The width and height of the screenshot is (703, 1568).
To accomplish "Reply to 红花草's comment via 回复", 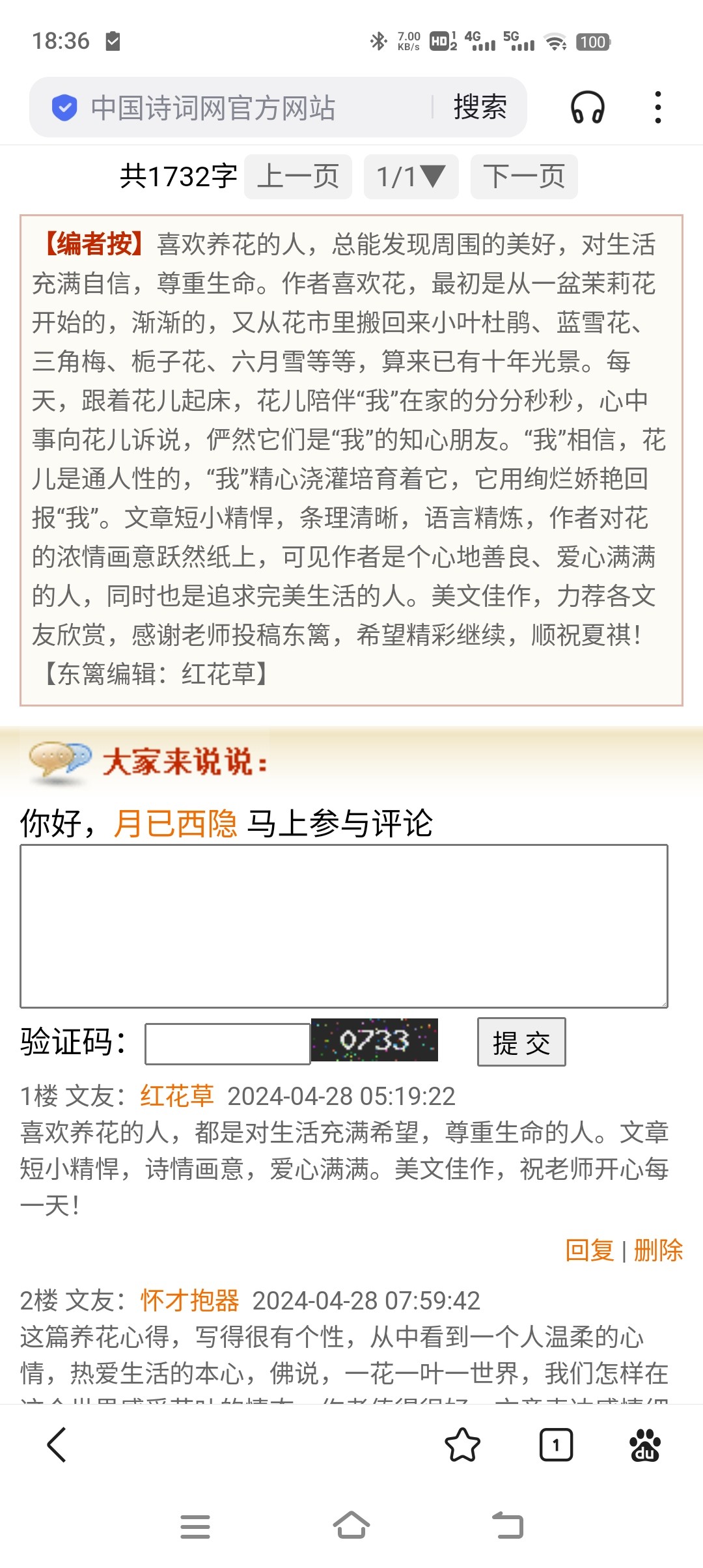I will pyautogui.click(x=589, y=1250).
